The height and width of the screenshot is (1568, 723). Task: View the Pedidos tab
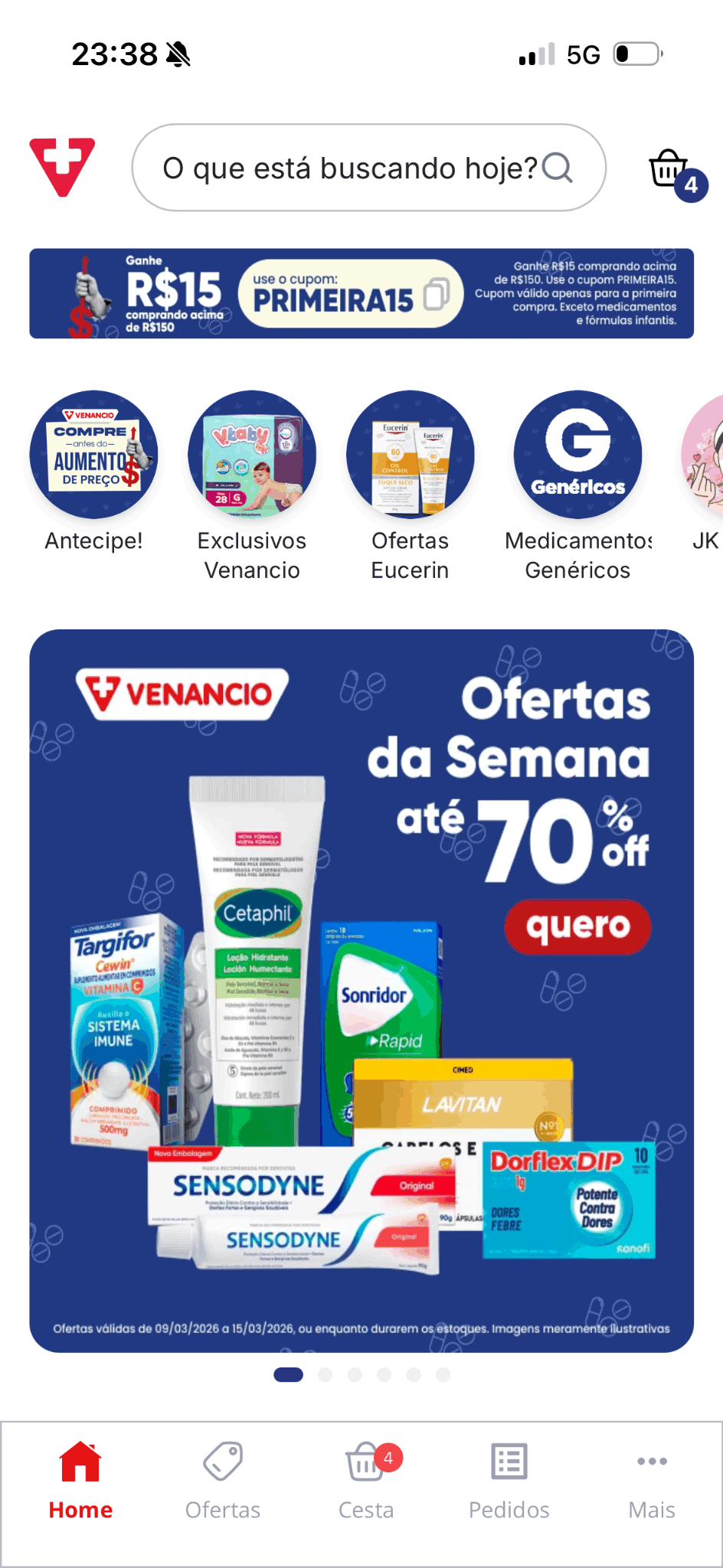point(509,1479)
